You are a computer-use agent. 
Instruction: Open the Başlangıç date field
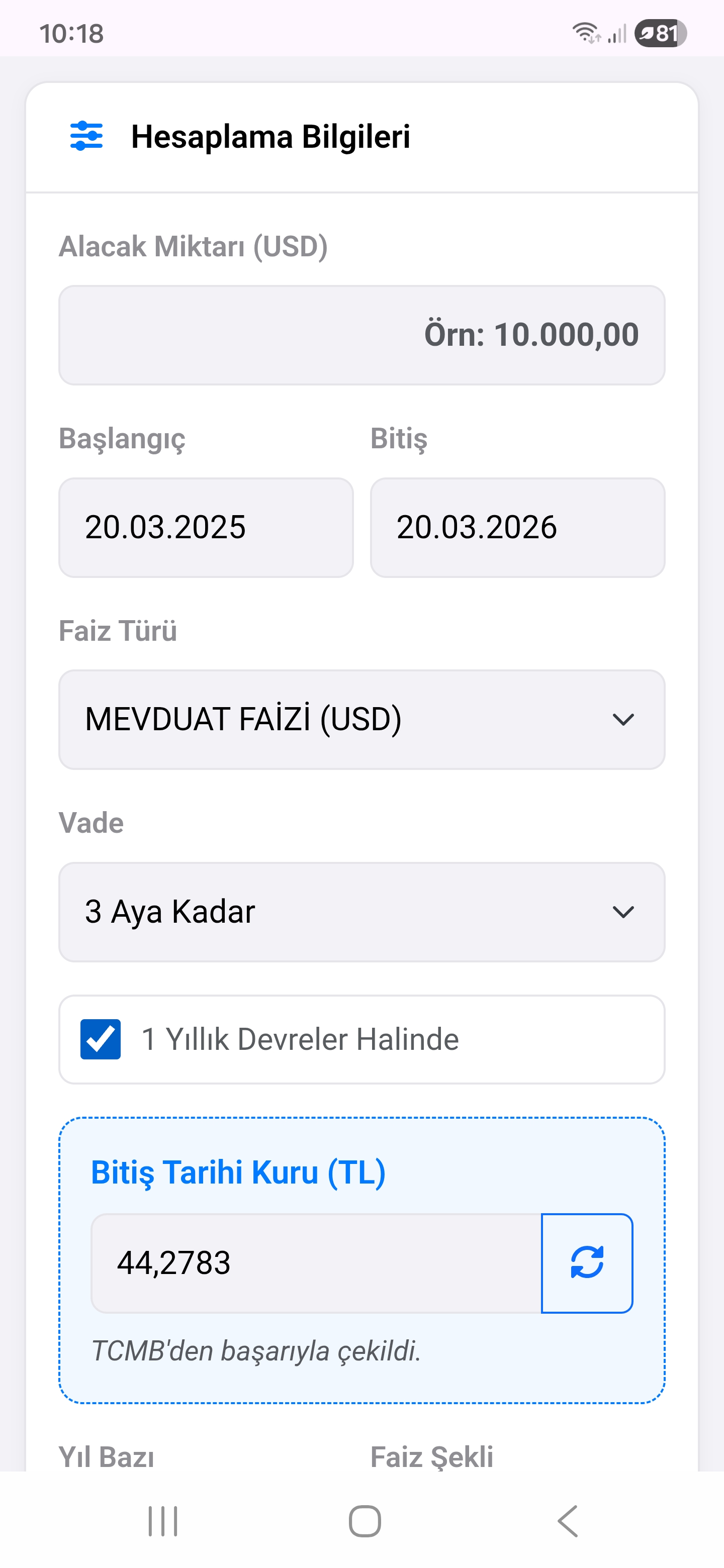(x=206, y=527)
